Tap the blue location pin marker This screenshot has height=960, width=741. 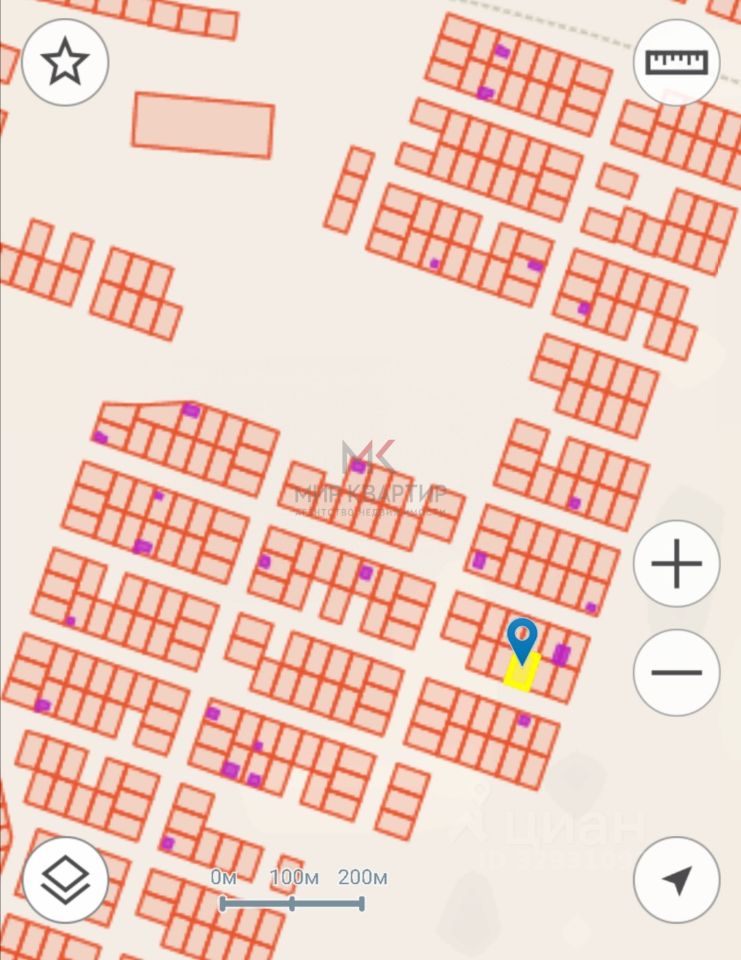pyautogui.click(x=522, y=641)
